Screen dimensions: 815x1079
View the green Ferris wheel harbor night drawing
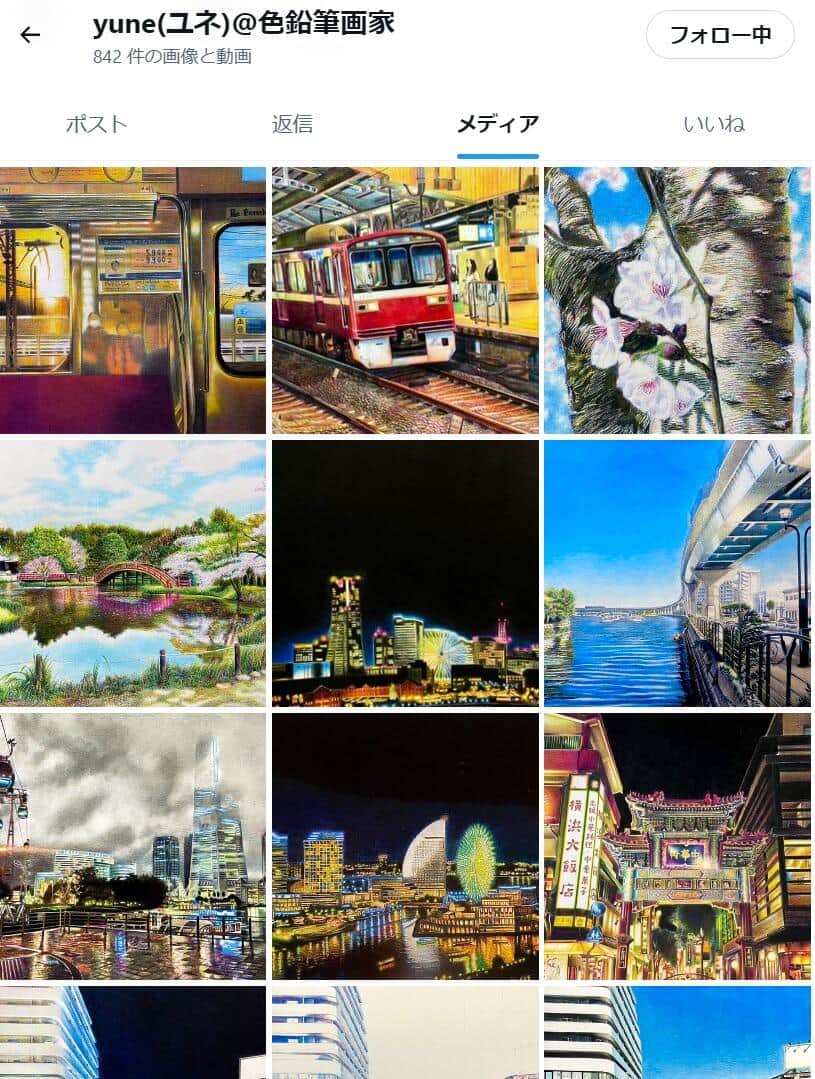[405, 846]
